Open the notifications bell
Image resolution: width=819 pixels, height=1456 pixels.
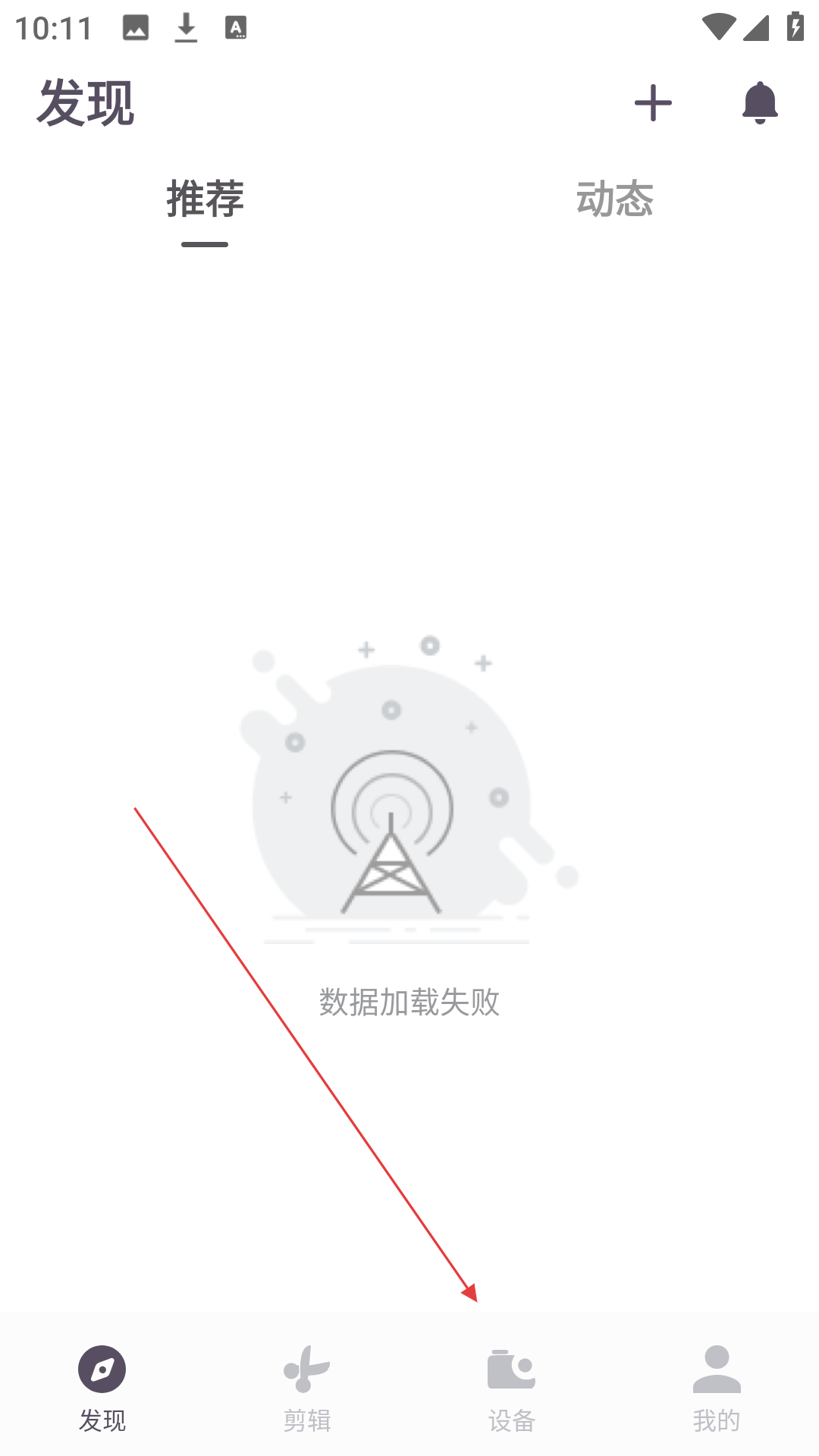click(x=760, y=102)
